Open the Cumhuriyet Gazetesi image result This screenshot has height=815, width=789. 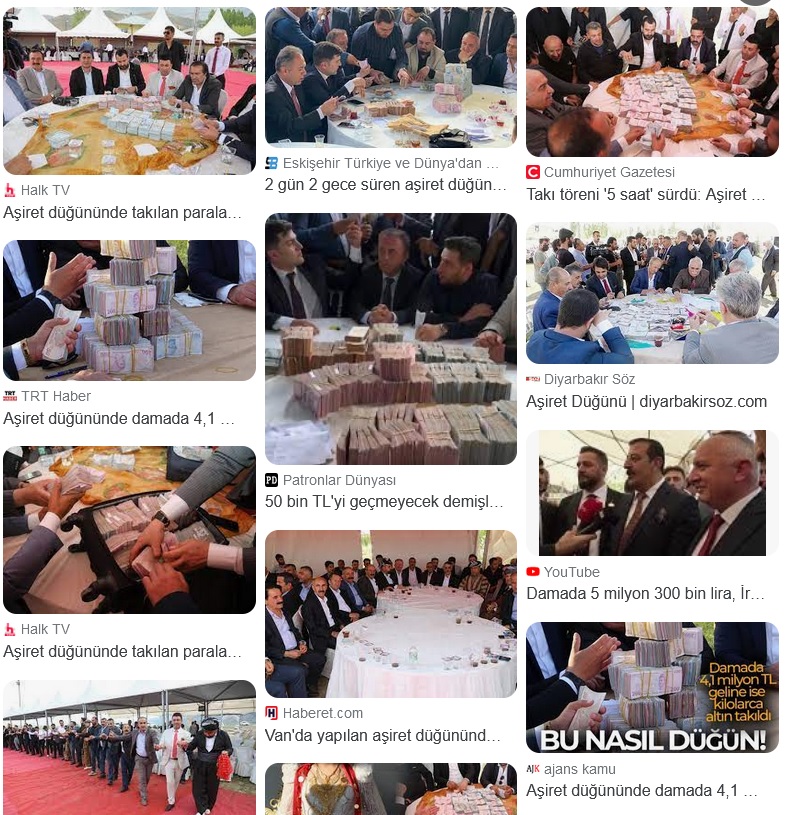click(x=652, y=82)
